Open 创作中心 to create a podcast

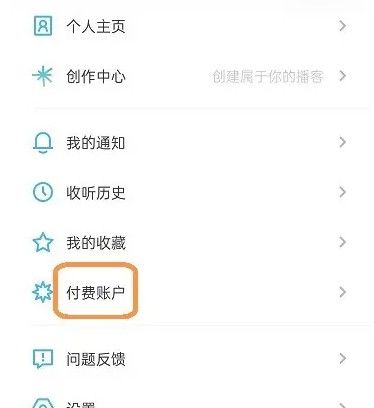pyautogui.click(x=190, y=76)
